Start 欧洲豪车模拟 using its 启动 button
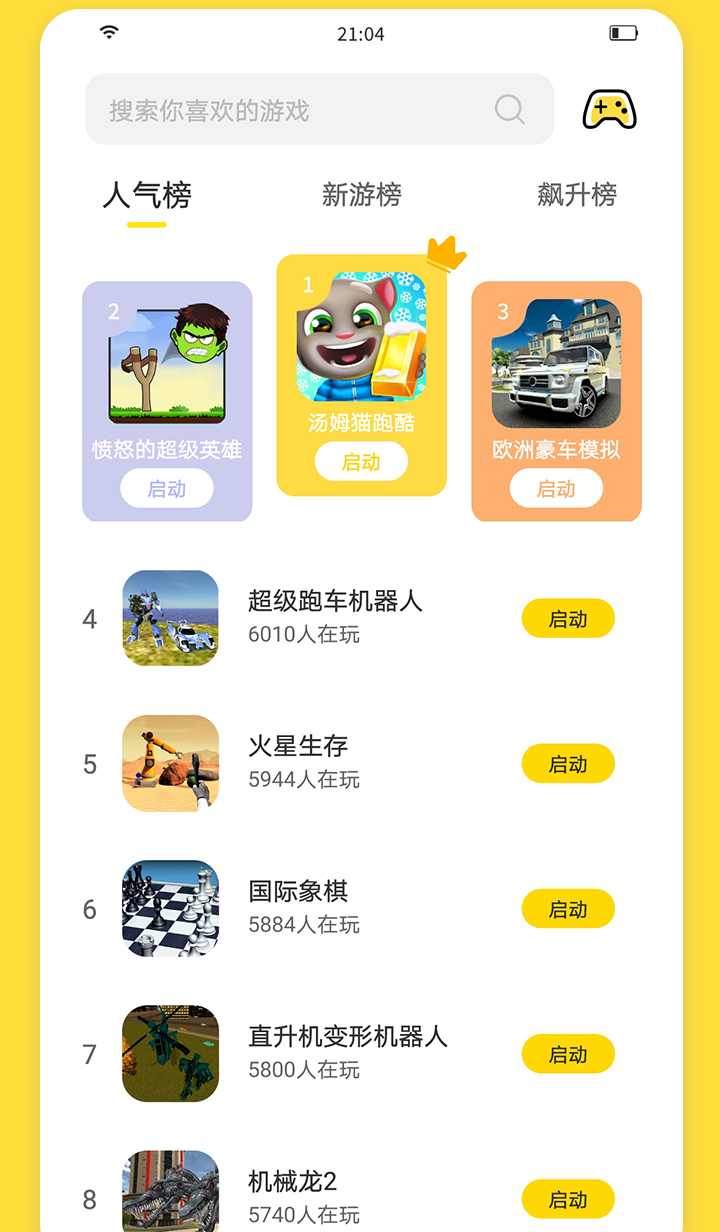Image resolution: width=720 pixels, height=1232 pixels. click(x=556, y=488)
